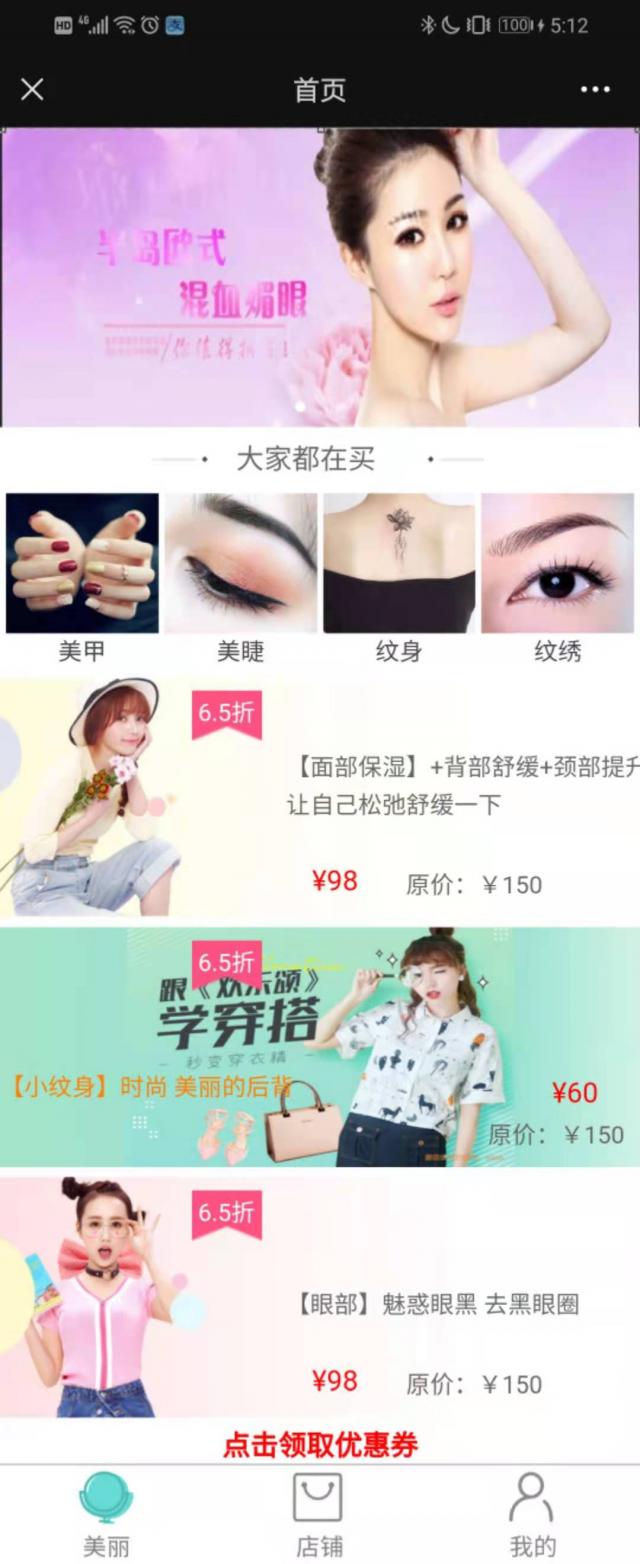This screenshot has width=640, height=1564.
Task: Tap 点击领取优惠券 to claim coupon
Action: (320, 1444)
